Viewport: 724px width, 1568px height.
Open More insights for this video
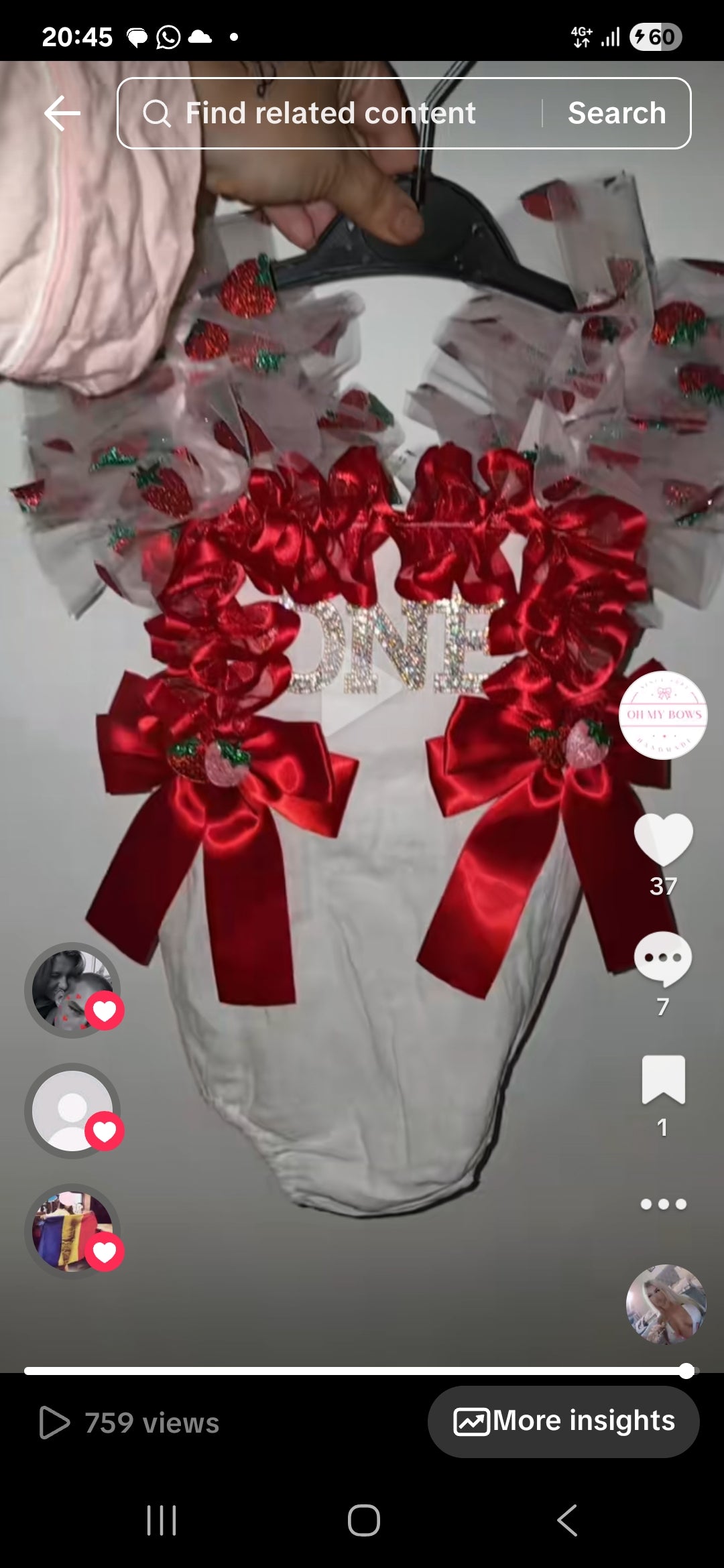563,1421
